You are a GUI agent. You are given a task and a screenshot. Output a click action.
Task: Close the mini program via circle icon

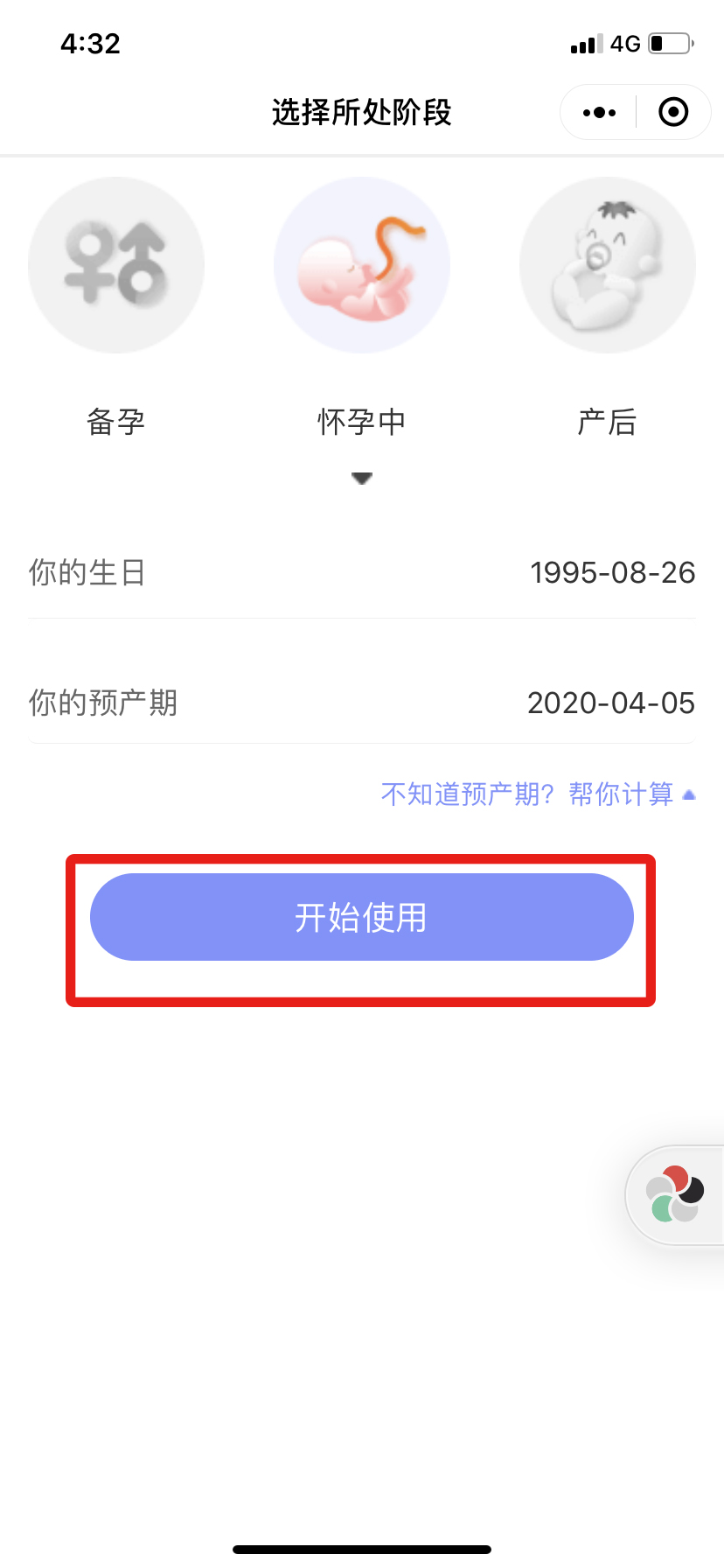pos(673,113)
